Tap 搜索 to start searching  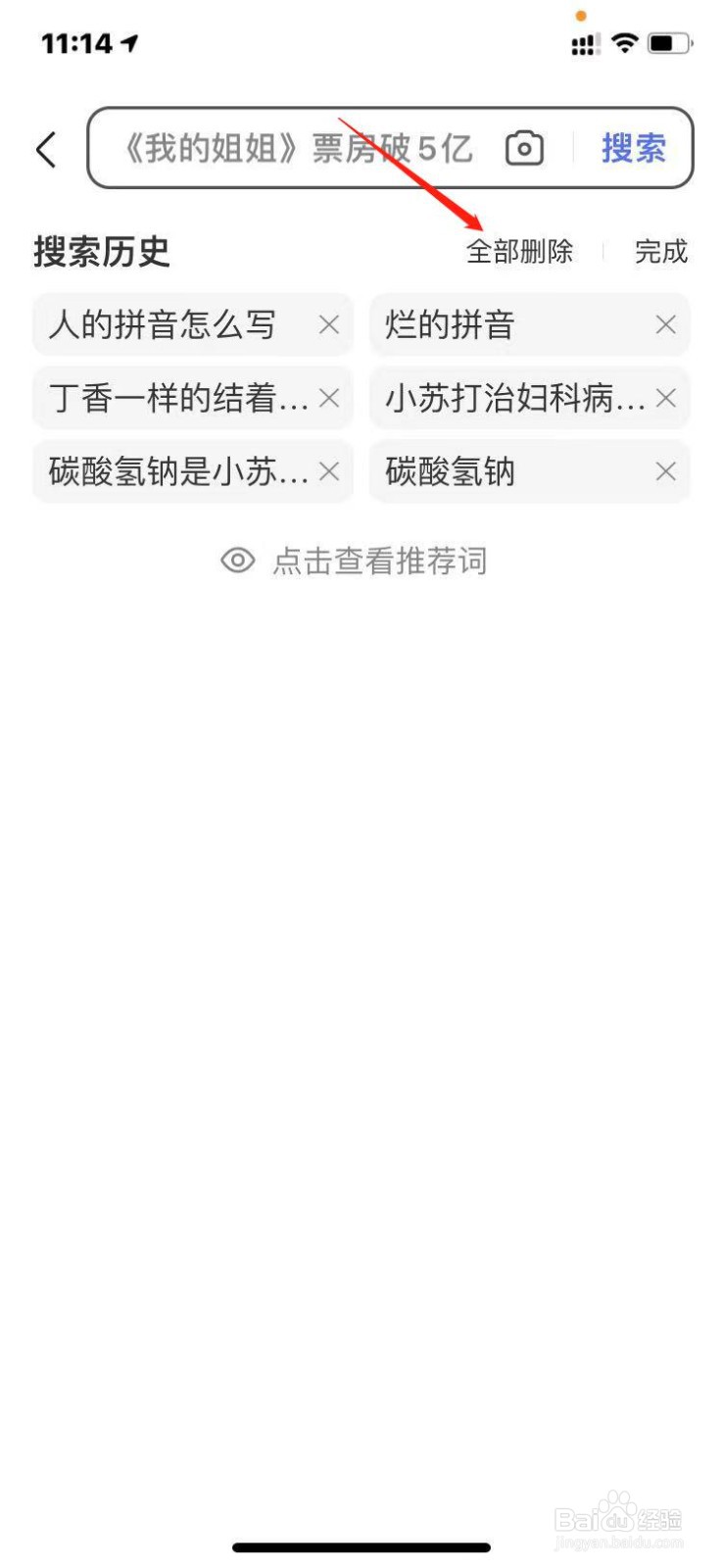[x=633, y=148]
